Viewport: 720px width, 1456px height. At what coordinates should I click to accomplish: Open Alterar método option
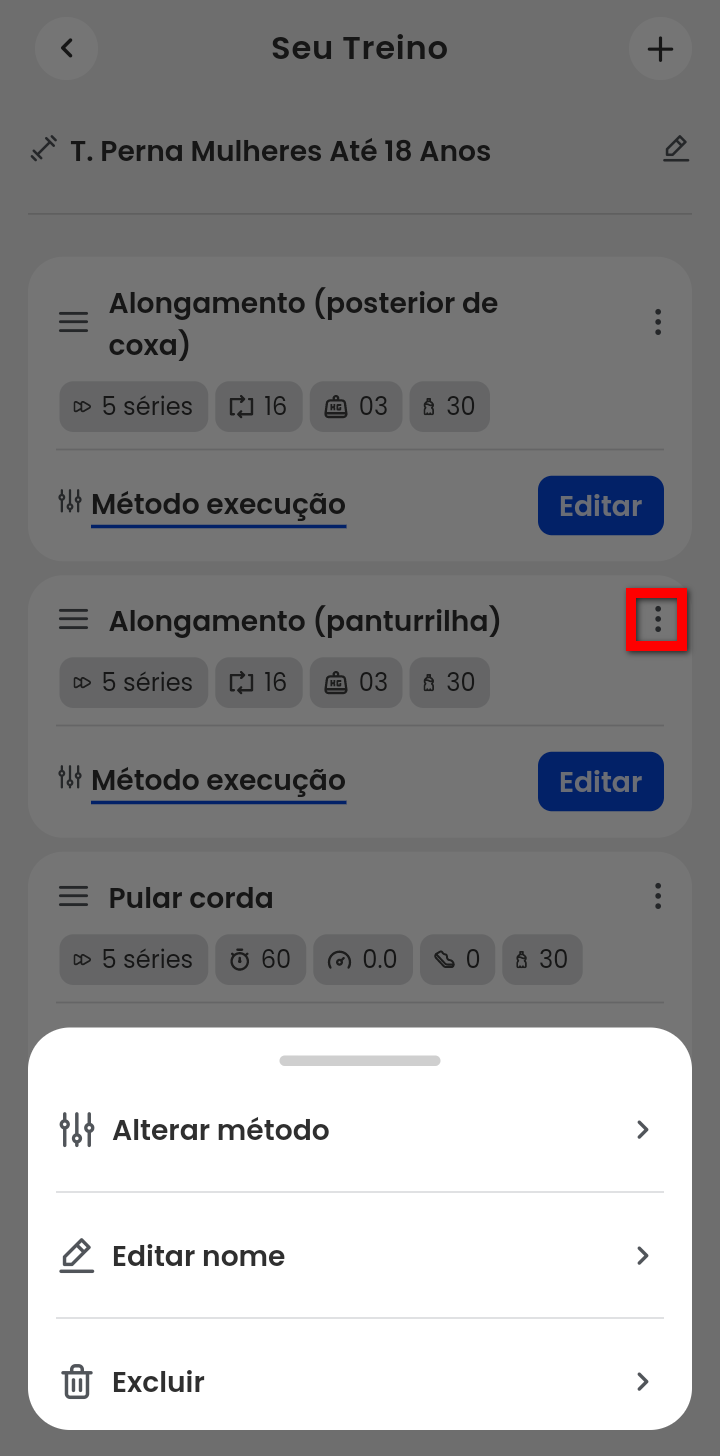(359, 1130)
